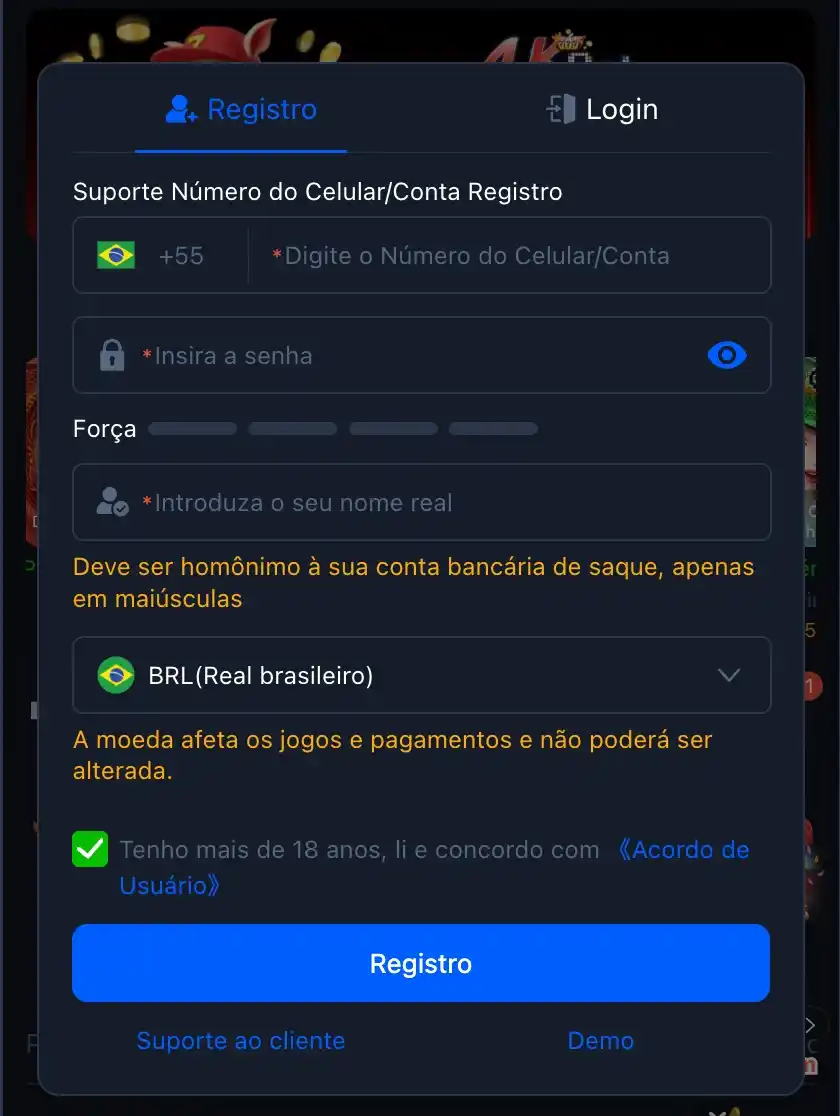Viewport: 840px width, 1116px height.
Task: Focus the Número do Celular/Conta field
Action: tap(510, 256)
